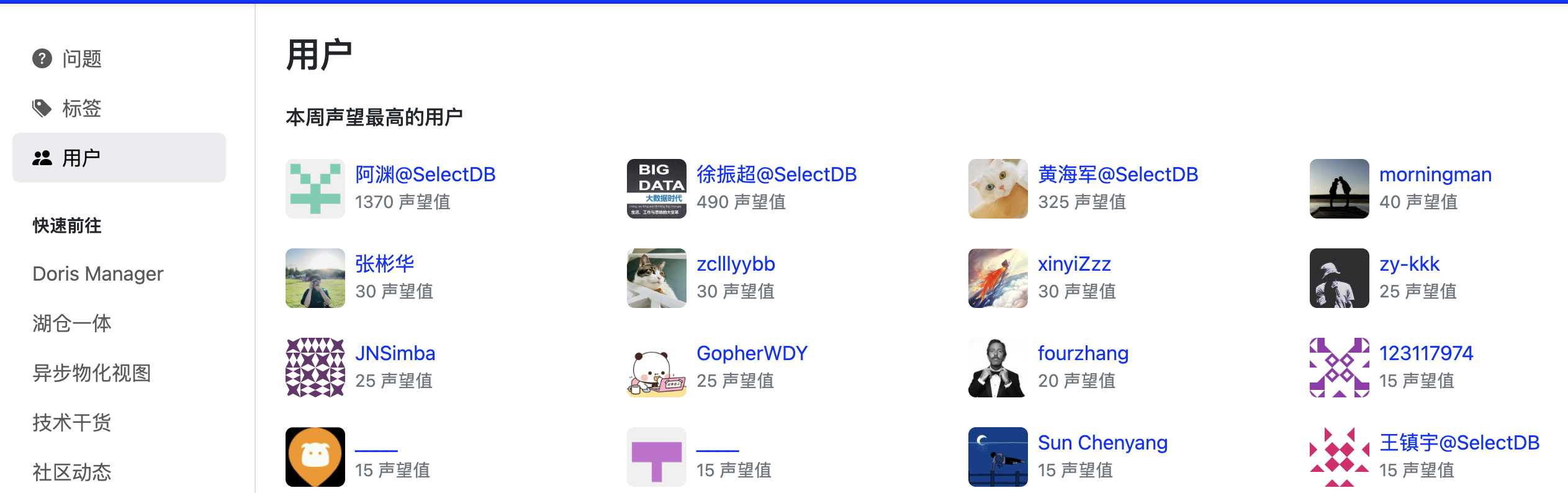View zy-kkk user page

(x=1408, y=264)
